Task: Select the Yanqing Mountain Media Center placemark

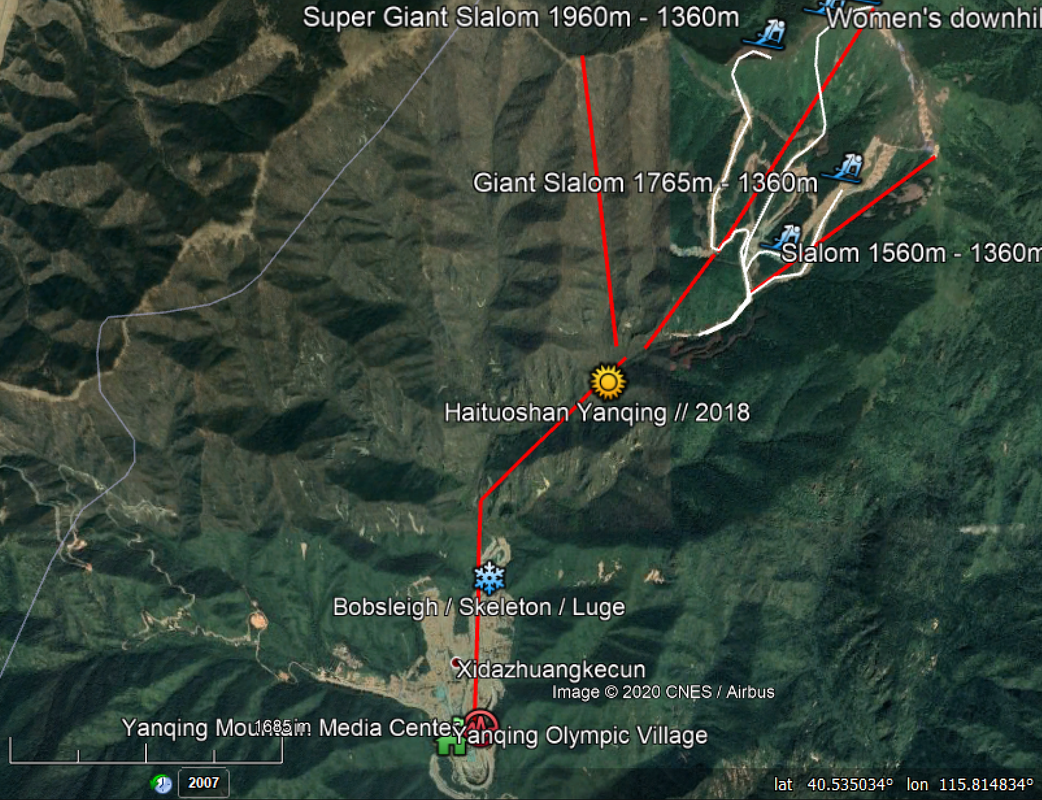Action: coord(448,745)
